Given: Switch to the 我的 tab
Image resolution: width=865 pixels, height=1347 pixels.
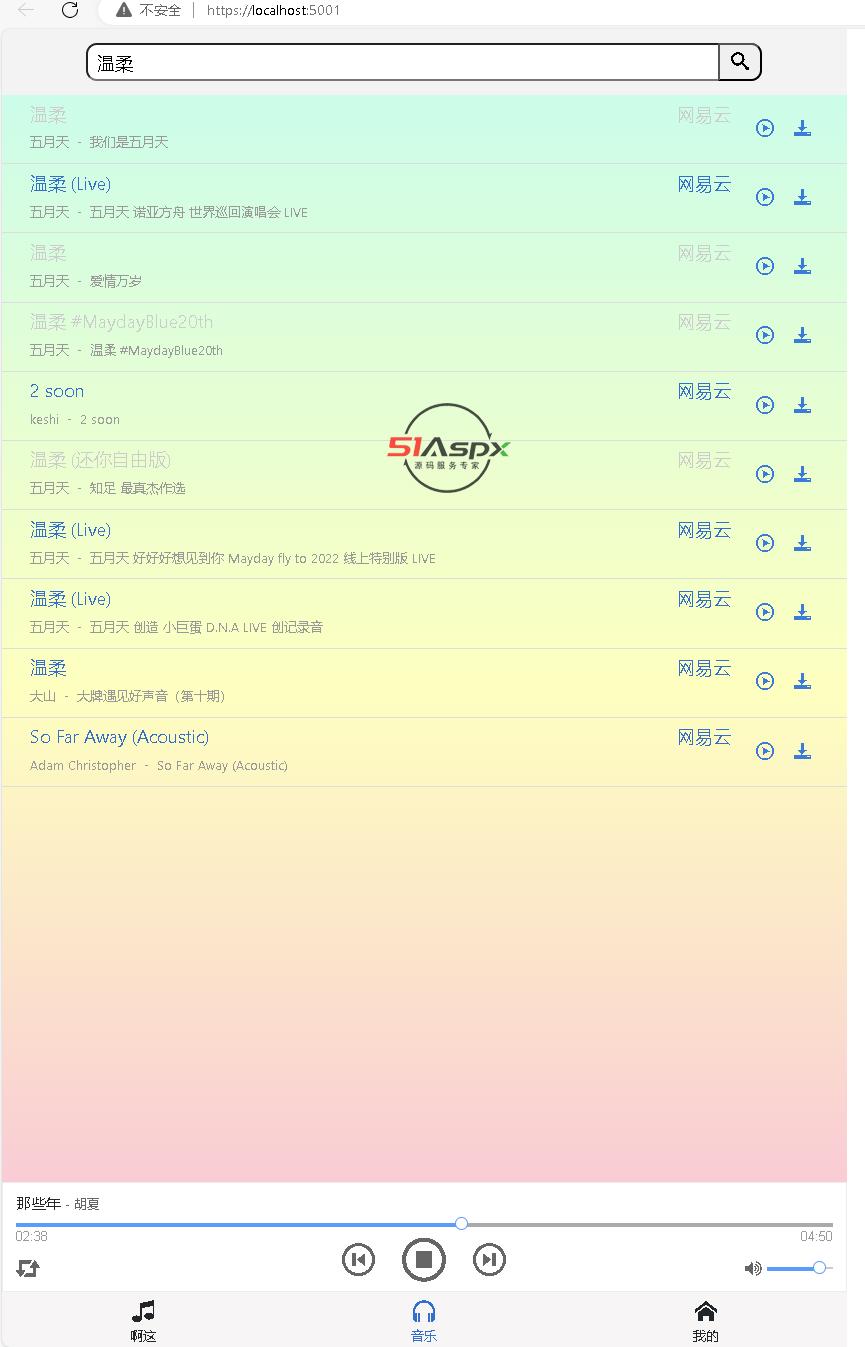Looking at the screenshot, I should coord(705,1320).
